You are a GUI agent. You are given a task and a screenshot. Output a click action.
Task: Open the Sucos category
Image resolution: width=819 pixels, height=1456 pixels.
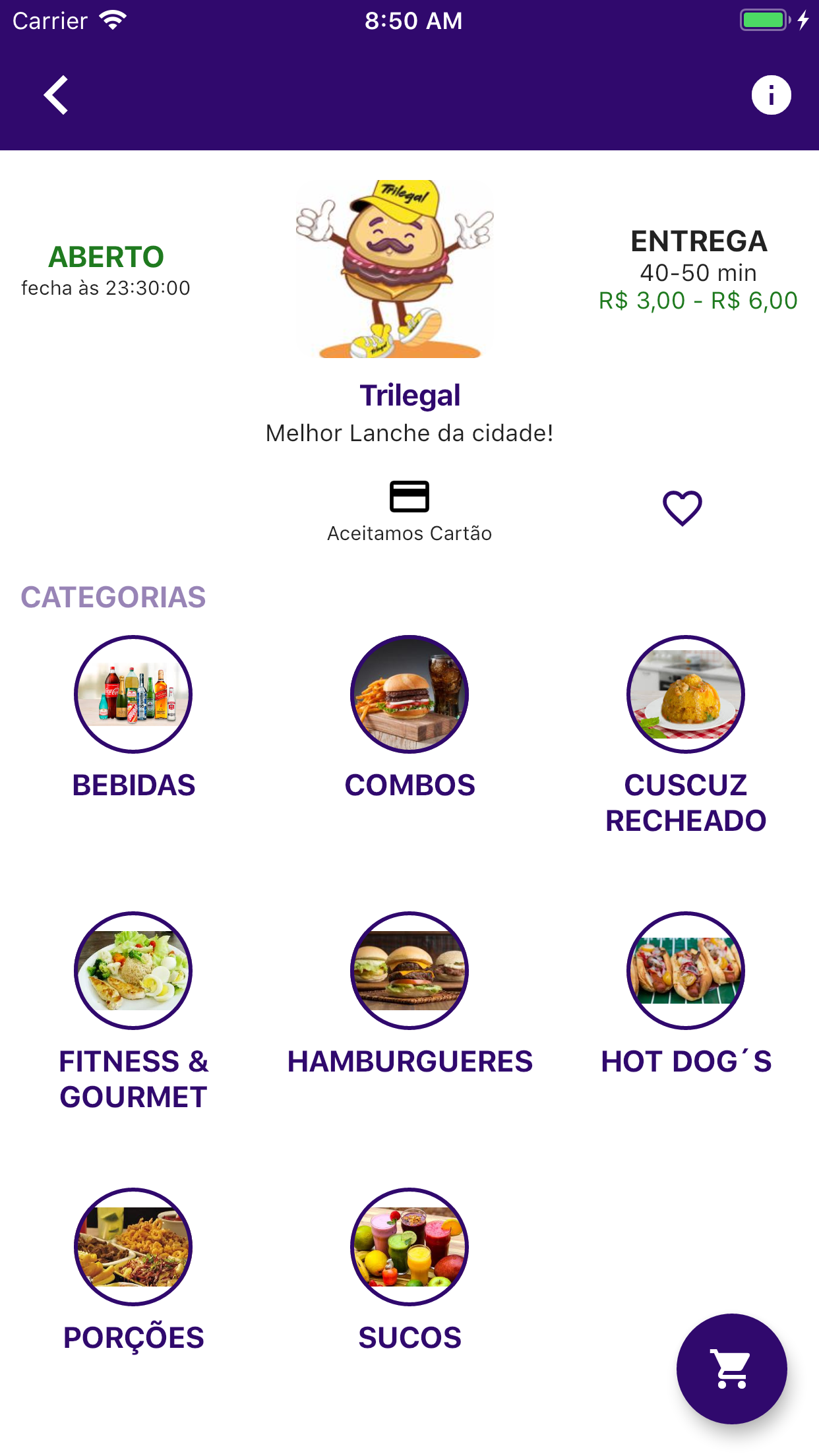(409, 1247)
